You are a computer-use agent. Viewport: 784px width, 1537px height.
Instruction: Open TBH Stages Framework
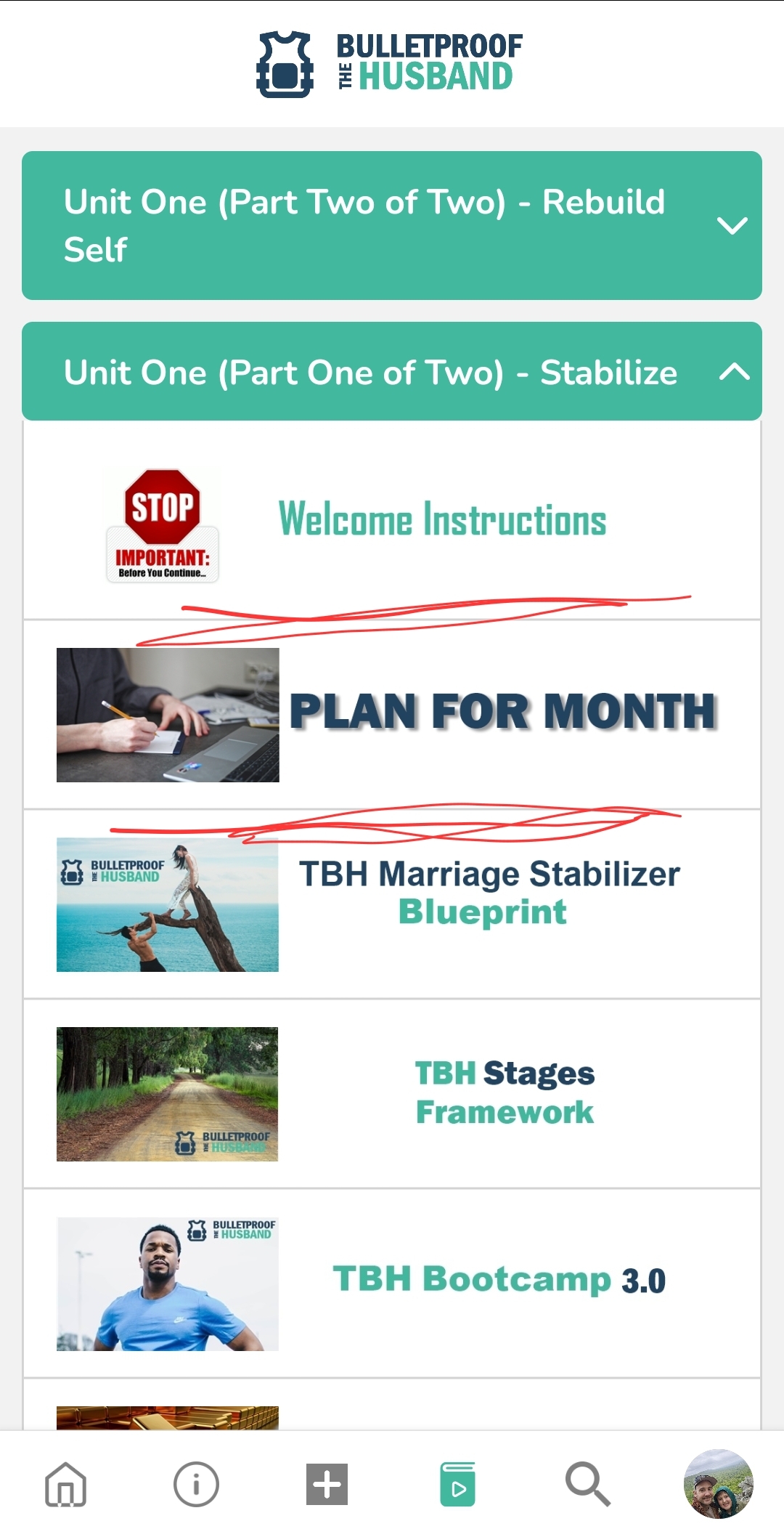392,1093
